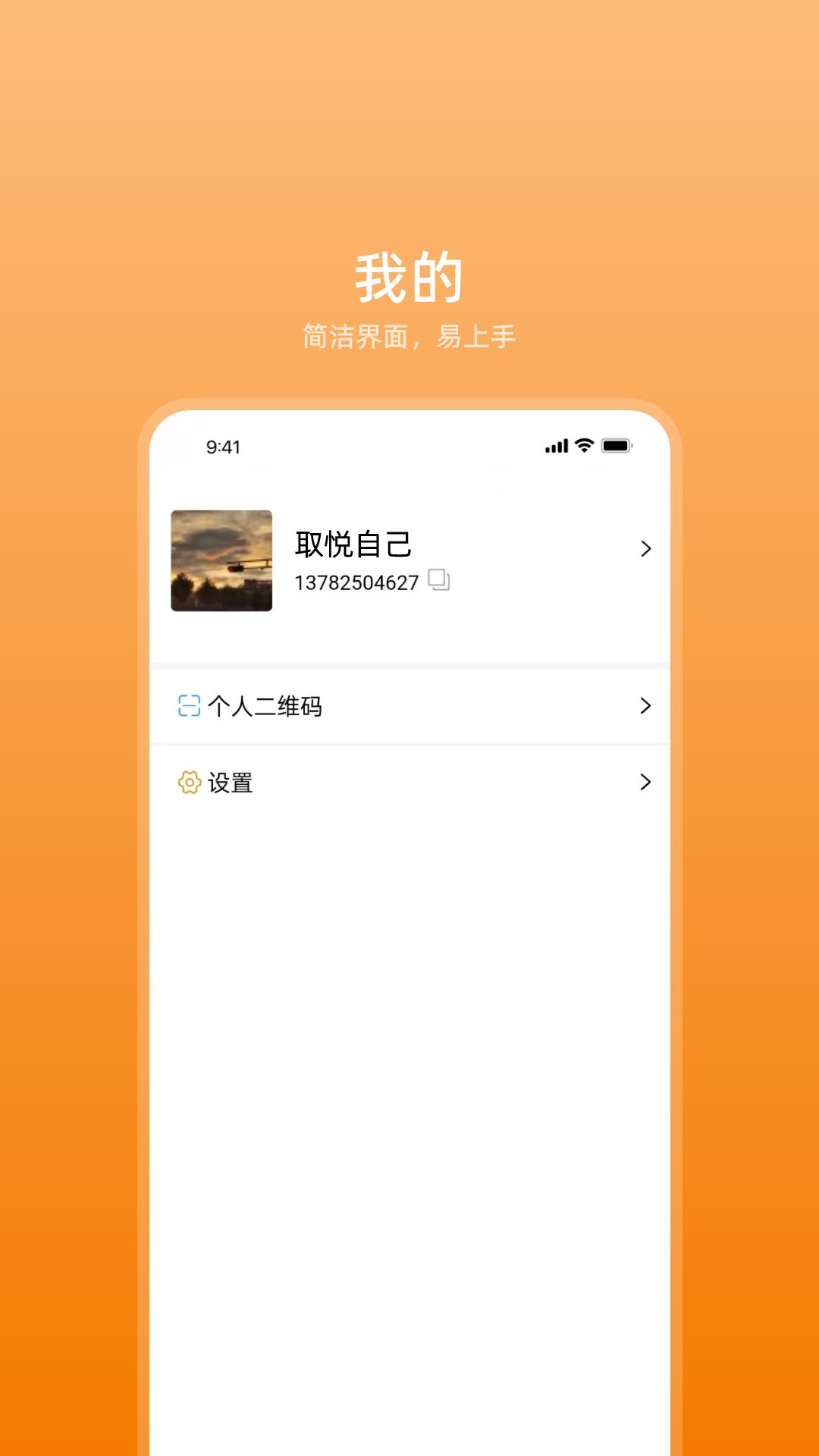Screen dimensions: 819x1456
Task: Tap the battery indicator icon
Action: 616,447
